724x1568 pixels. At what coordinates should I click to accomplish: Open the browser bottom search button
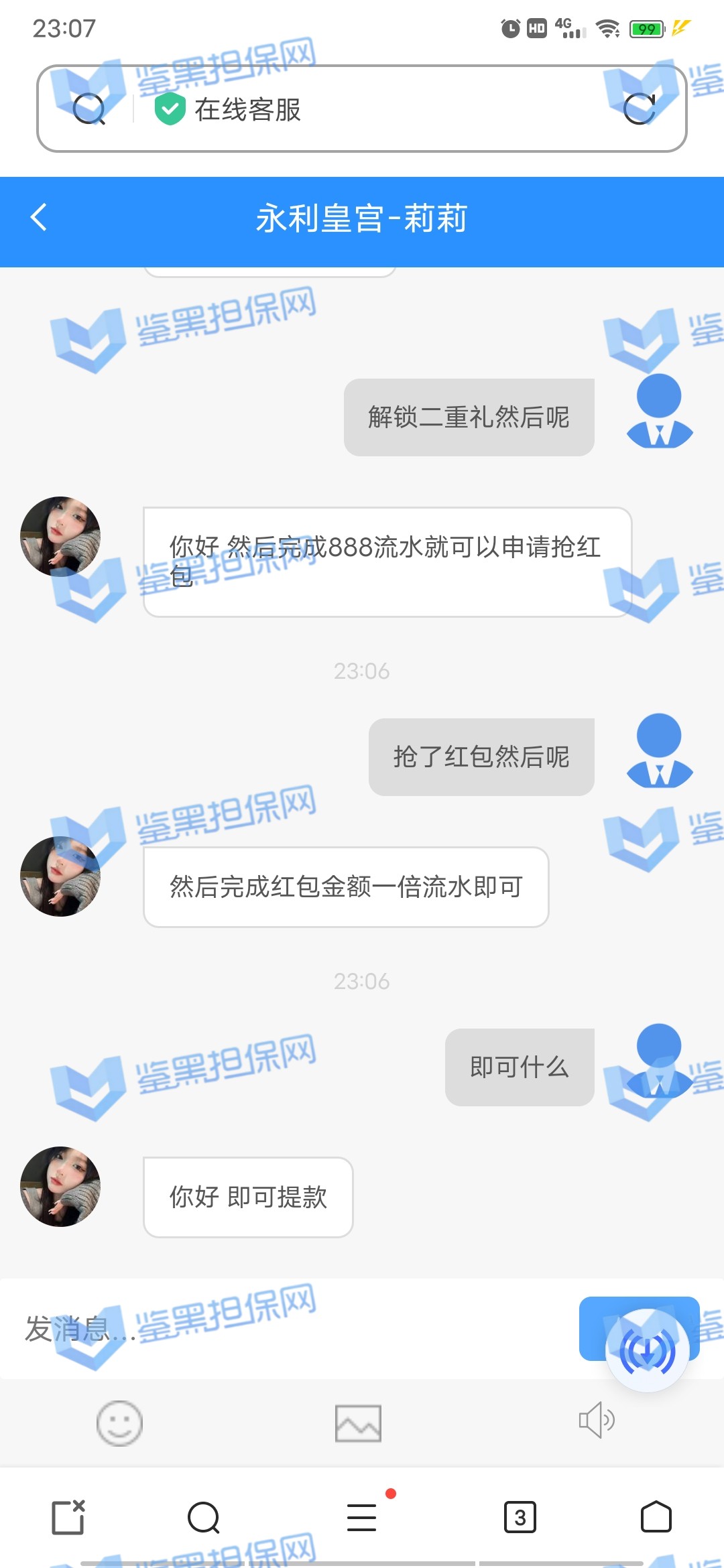point(204,1517)
